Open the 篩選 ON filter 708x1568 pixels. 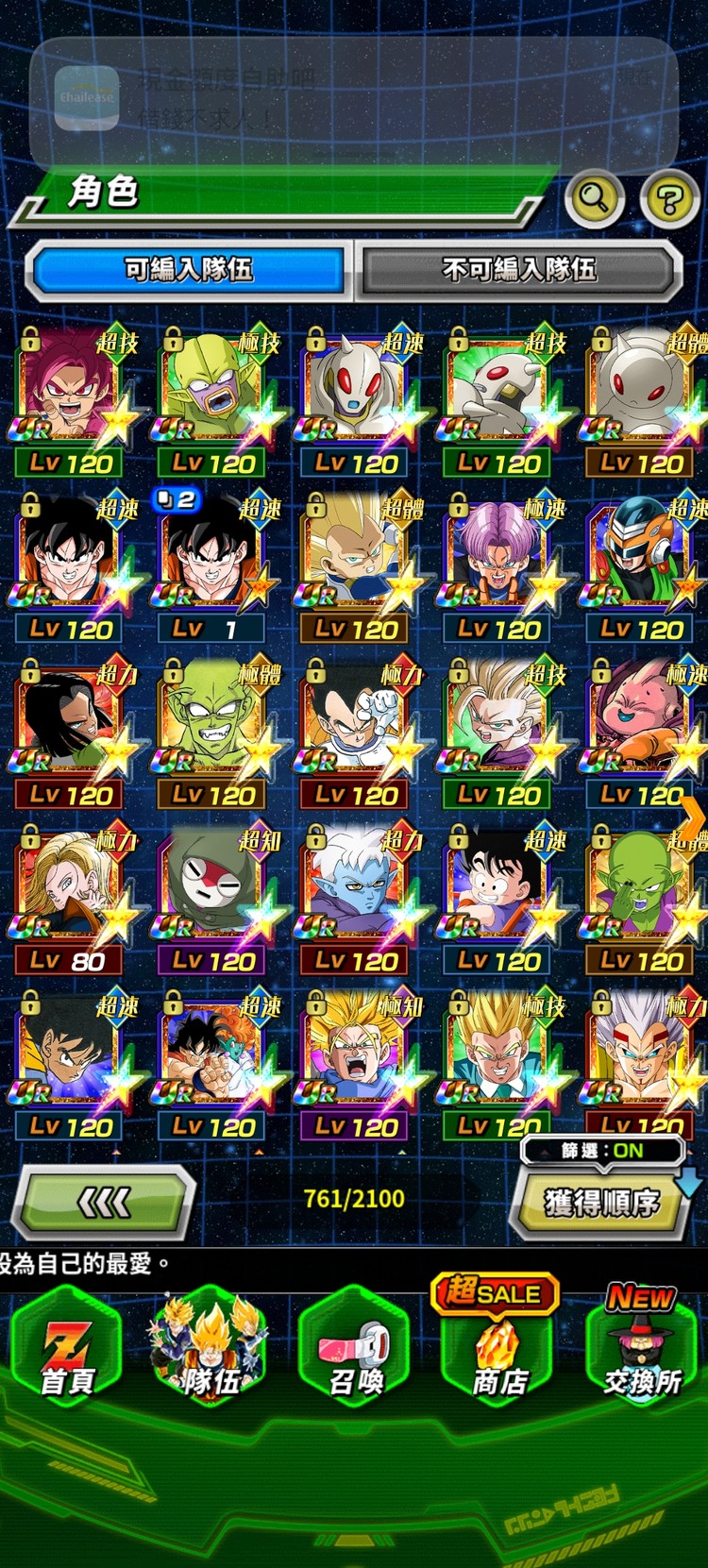pyautogui.click(x=602, y=1151)
